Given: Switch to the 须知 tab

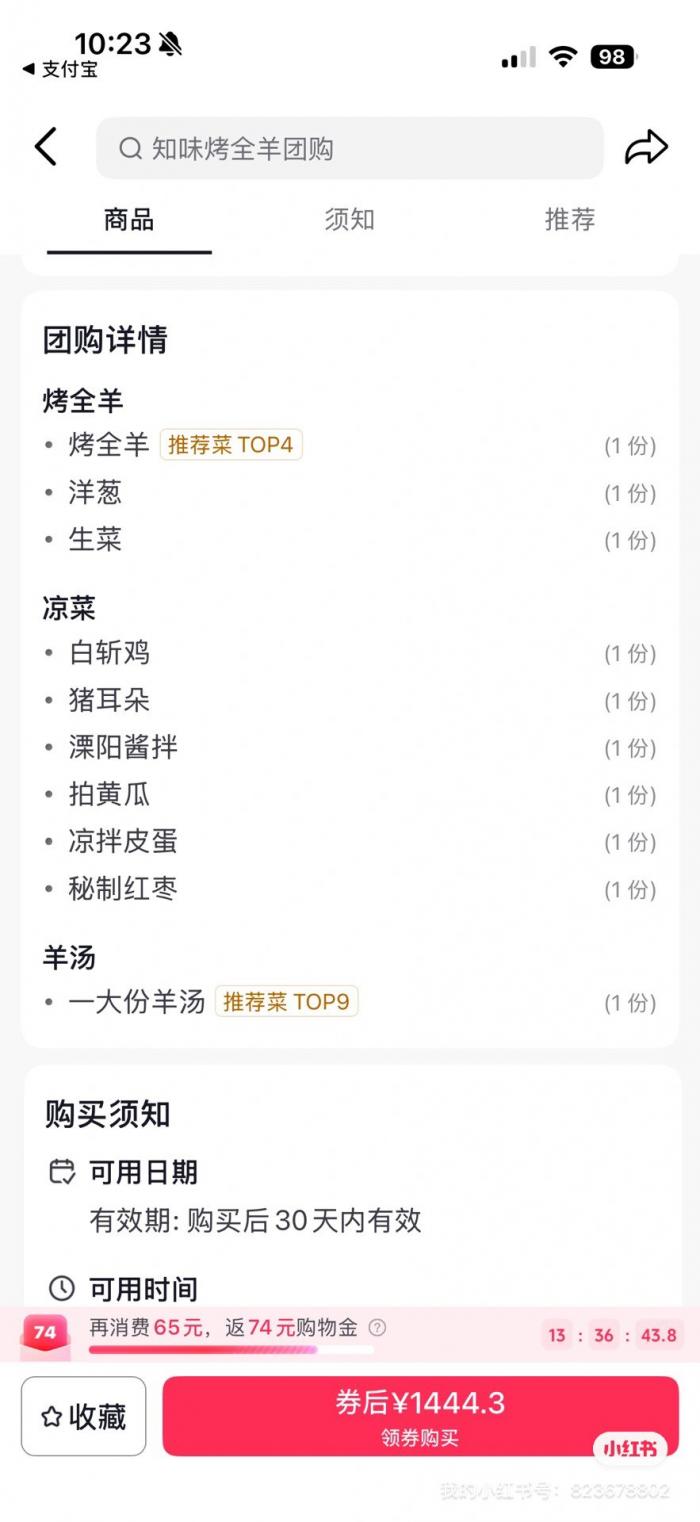Looking at the screenshot, I should (x=349, y=220).
